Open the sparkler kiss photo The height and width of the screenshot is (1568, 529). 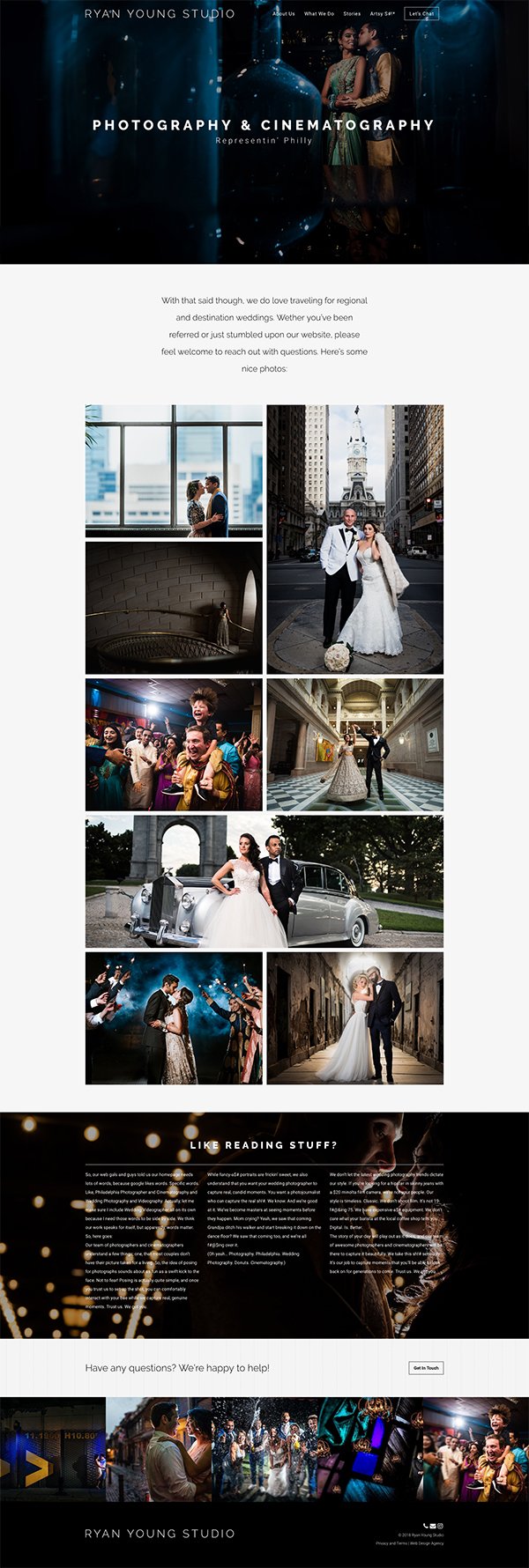(174, 1018)
